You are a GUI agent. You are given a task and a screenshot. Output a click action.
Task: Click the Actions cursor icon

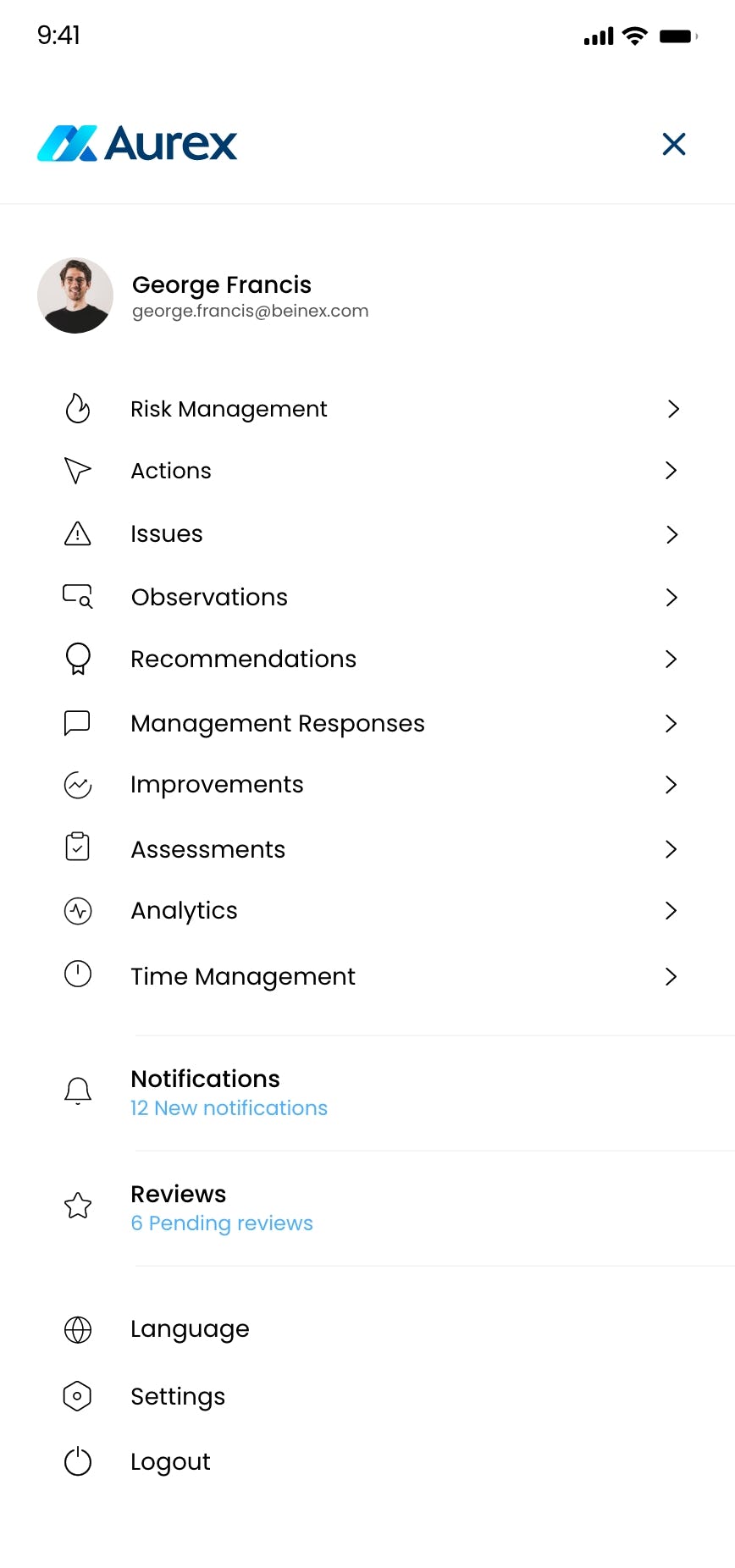click(77, 470)
